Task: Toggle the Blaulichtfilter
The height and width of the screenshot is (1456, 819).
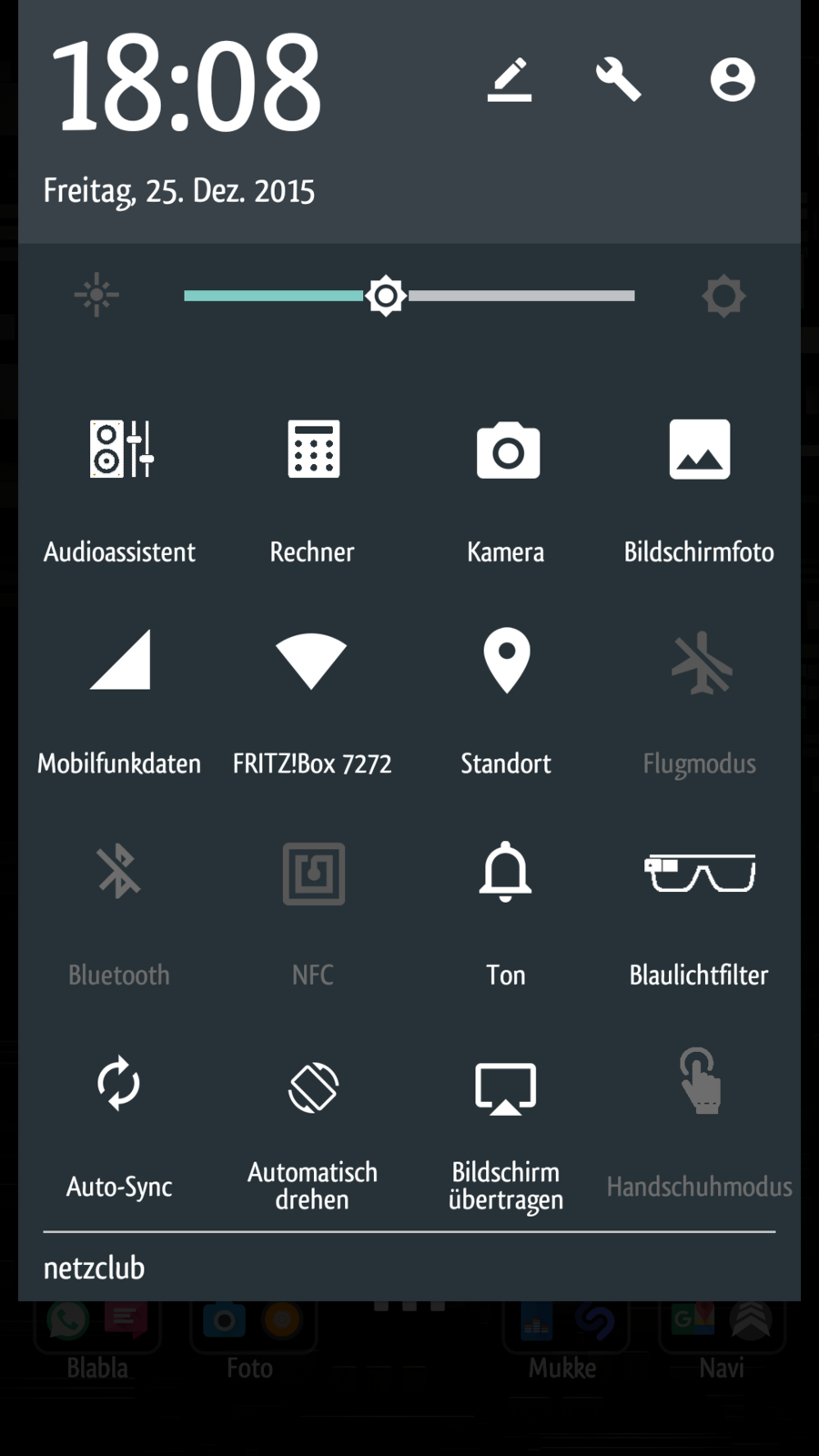Action: point(699,874)
